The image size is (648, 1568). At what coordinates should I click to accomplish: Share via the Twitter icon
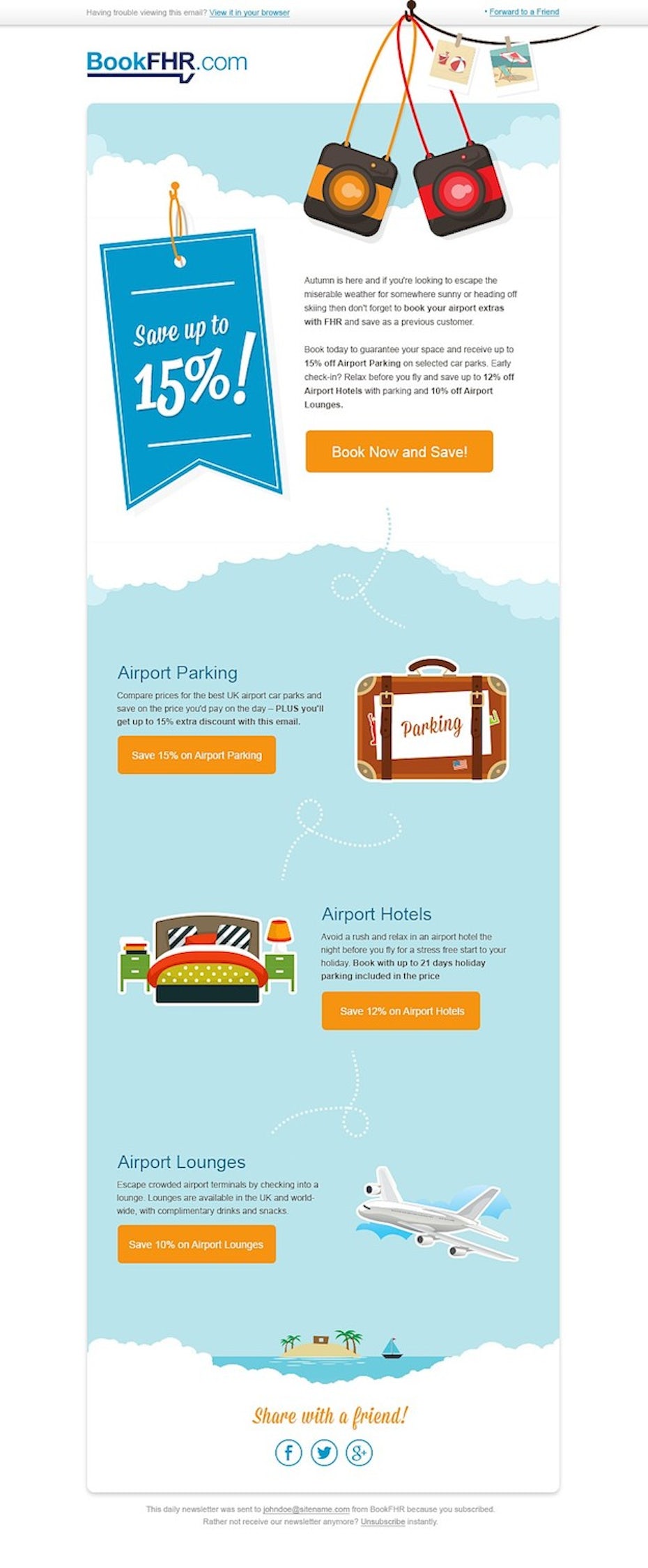pos(324,1453)
